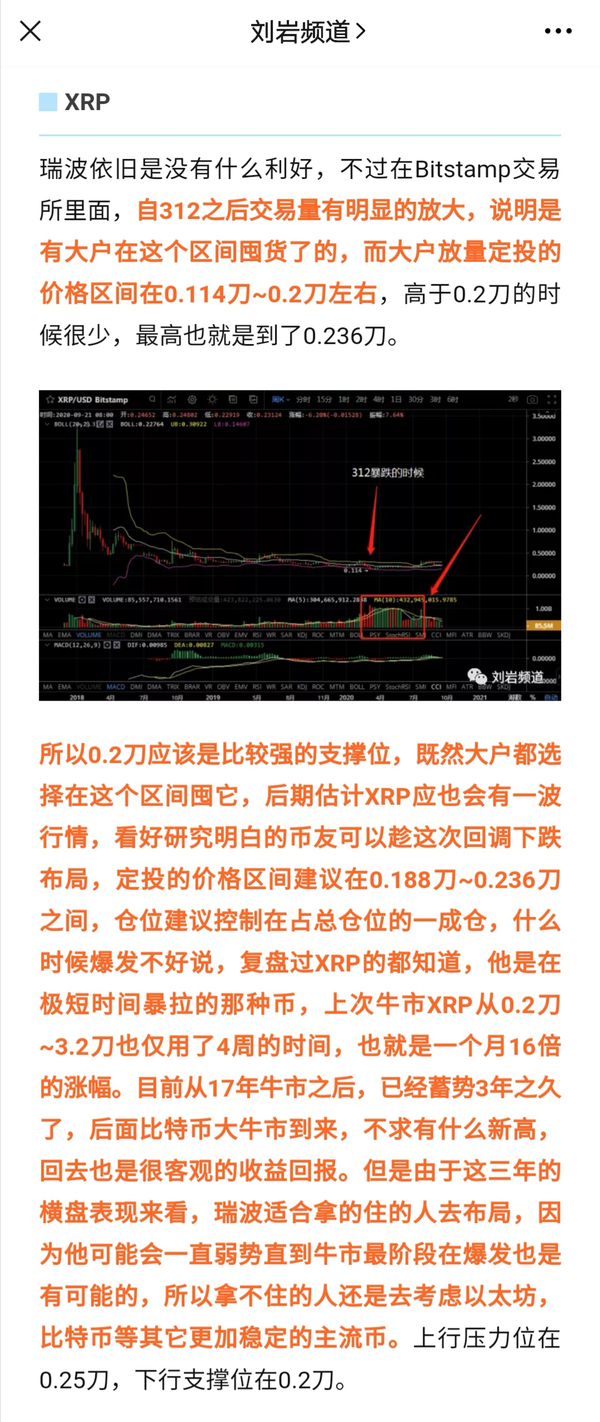Viewport: 600px width, 1422px height.
Task: Open the 刘岩频道 channel title
Action: point(307,31)
